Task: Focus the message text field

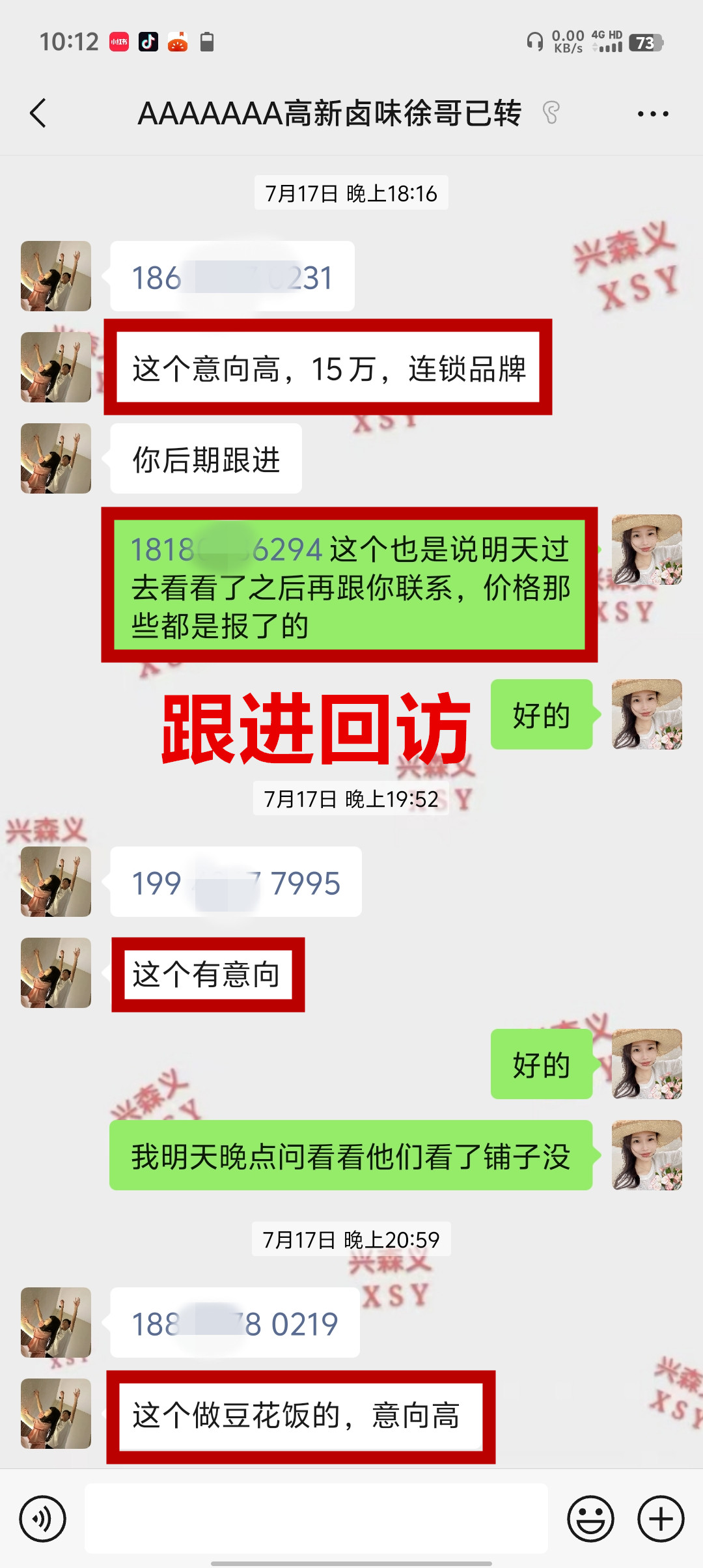Action: coord(316,1519)
